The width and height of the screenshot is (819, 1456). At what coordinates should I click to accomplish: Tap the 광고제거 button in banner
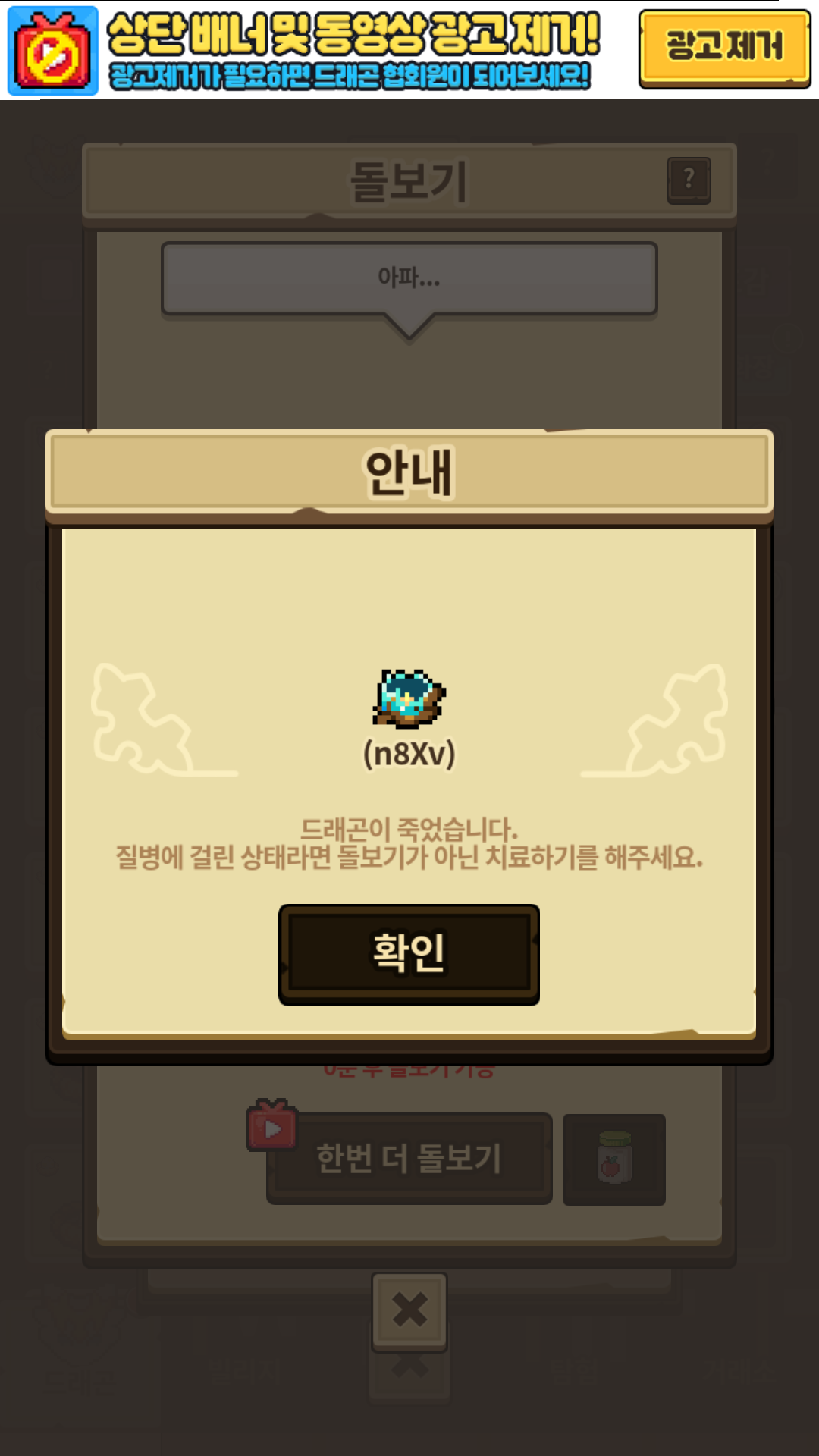724,47
